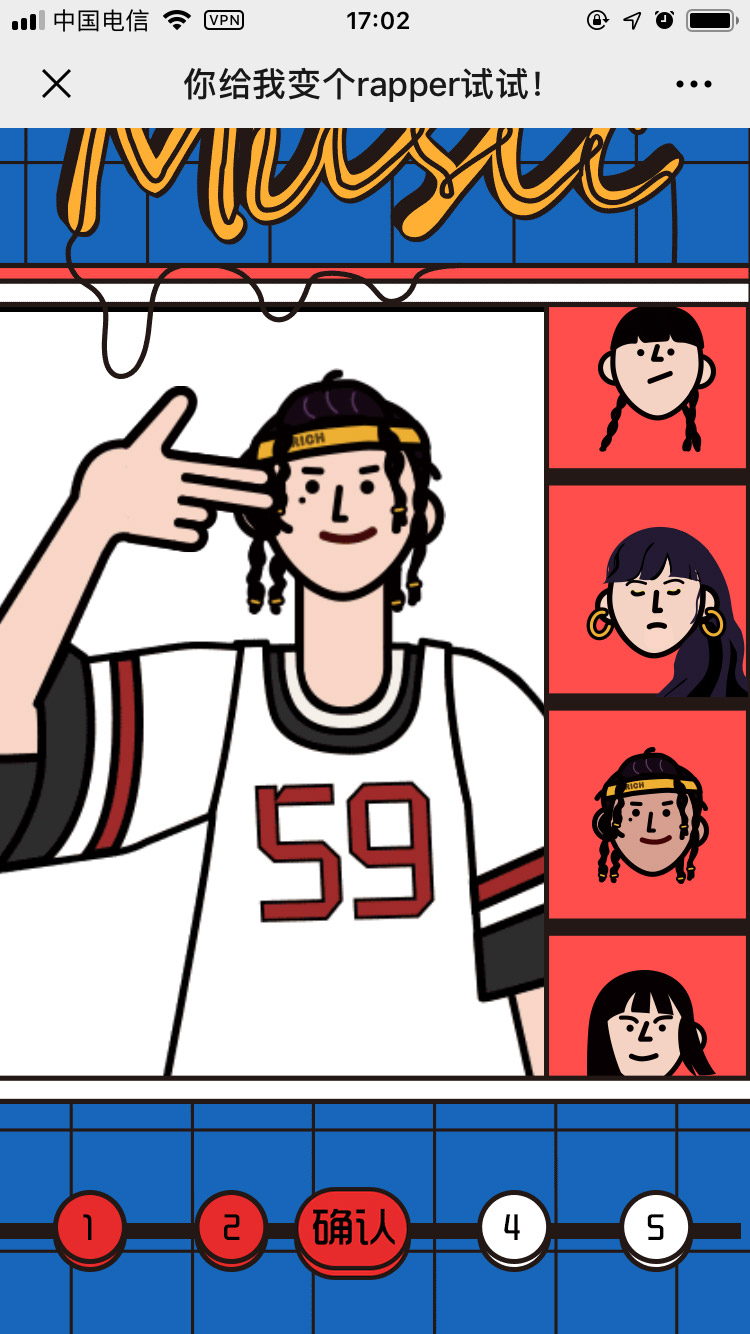
Task: Pick the face wearing the RICH headband
Action: point(648,815)
